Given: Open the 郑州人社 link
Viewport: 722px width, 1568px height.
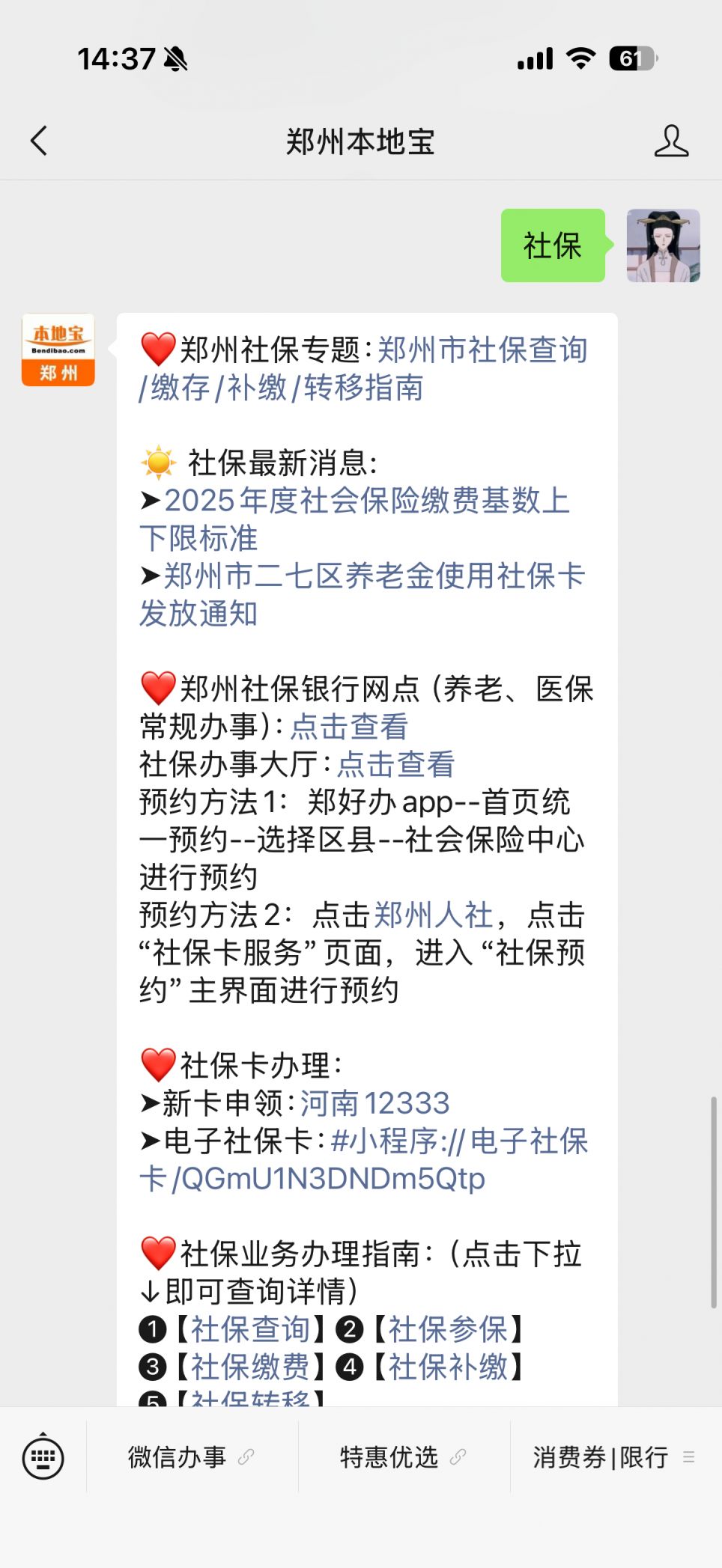Looking at the screenshot, I should pyautogui.click(x=433, y=915).
